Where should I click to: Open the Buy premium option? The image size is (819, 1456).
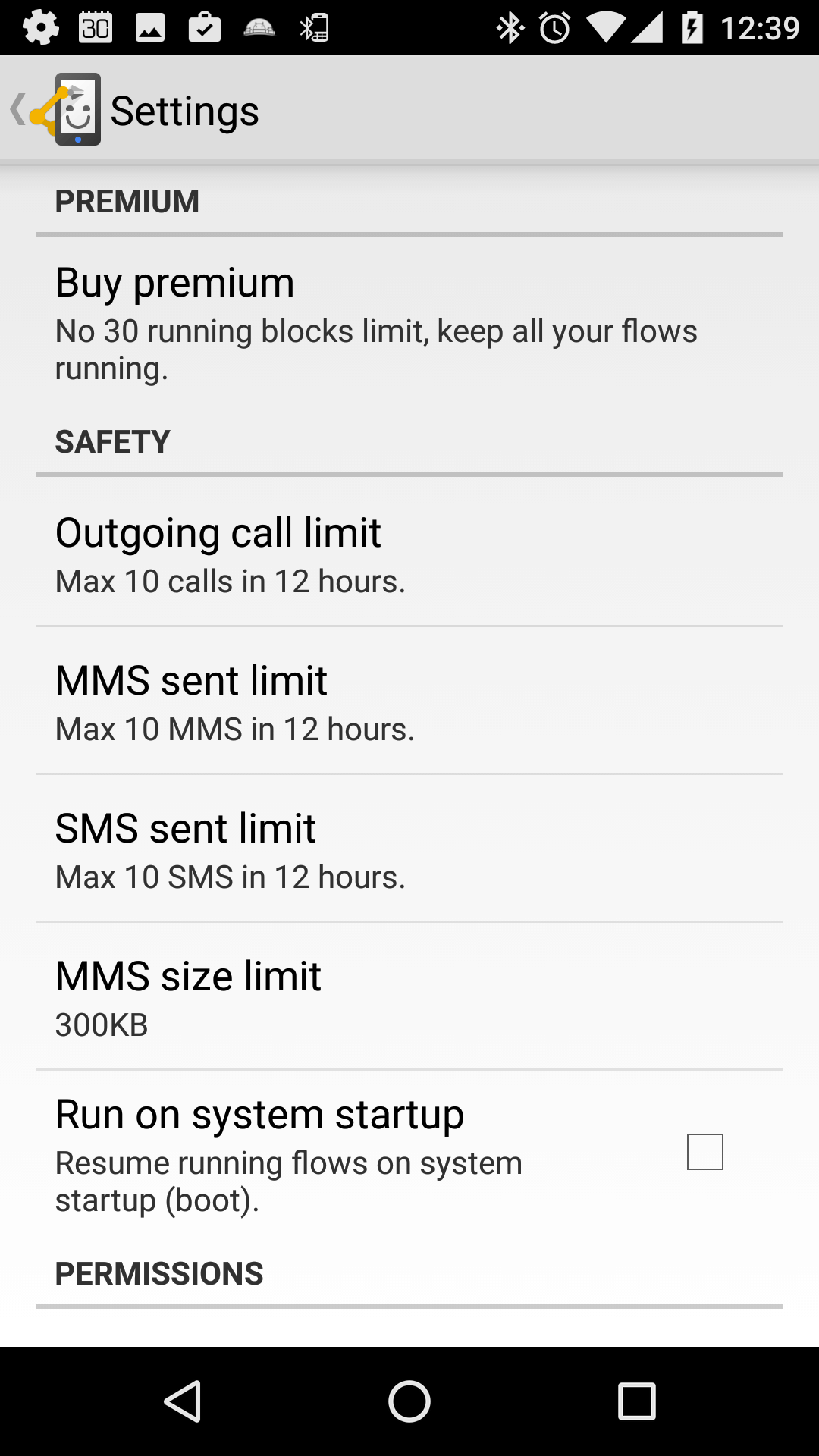[409, 324]
